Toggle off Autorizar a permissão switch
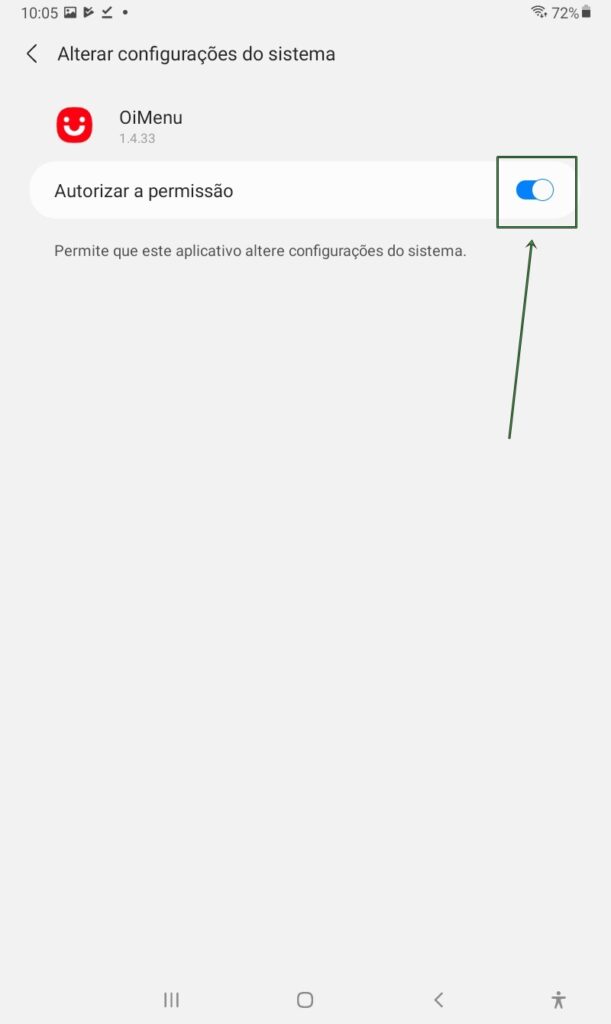Screen dimensions: 611x1024 click(534, 190)
